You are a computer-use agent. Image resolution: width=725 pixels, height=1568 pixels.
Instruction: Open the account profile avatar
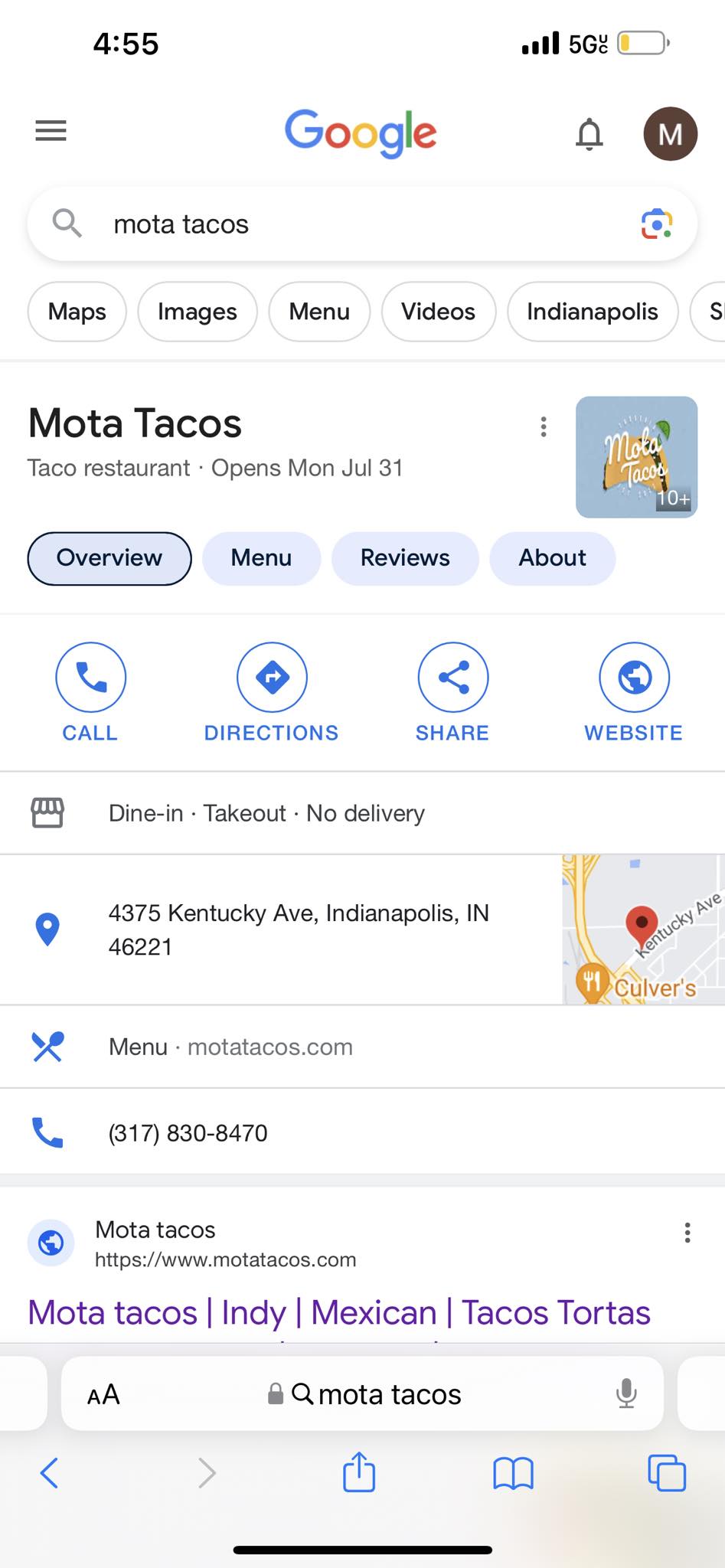pos(670,134)
